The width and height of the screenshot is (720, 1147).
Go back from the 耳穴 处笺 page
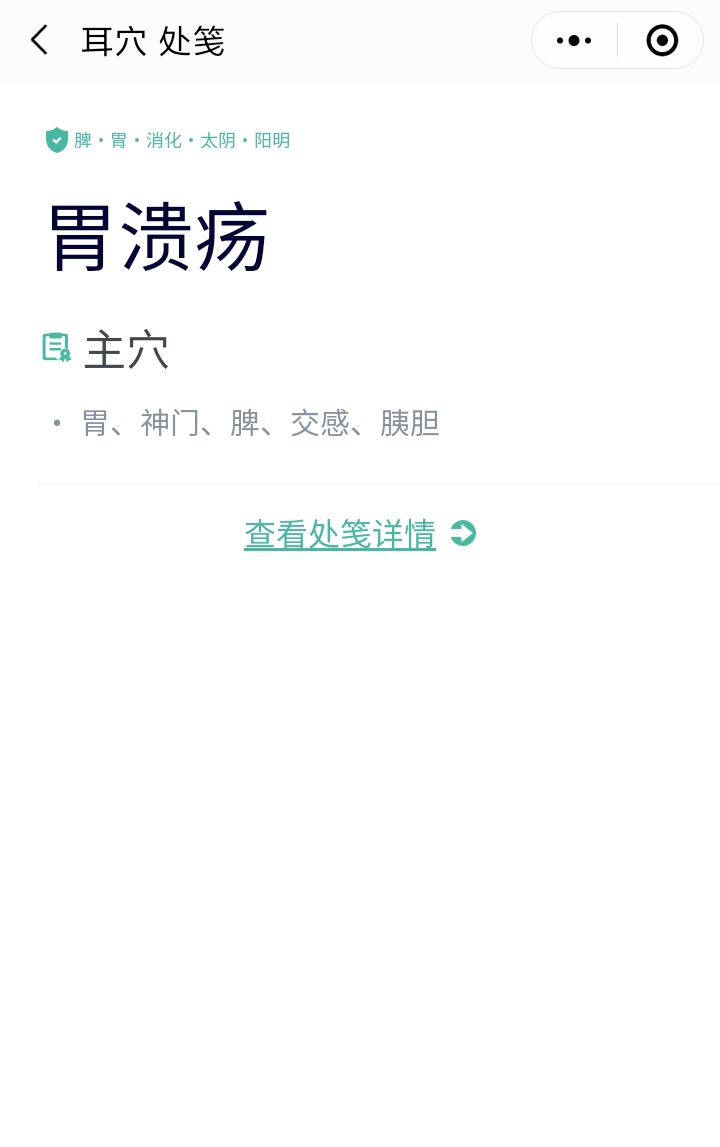coord(39,40)
